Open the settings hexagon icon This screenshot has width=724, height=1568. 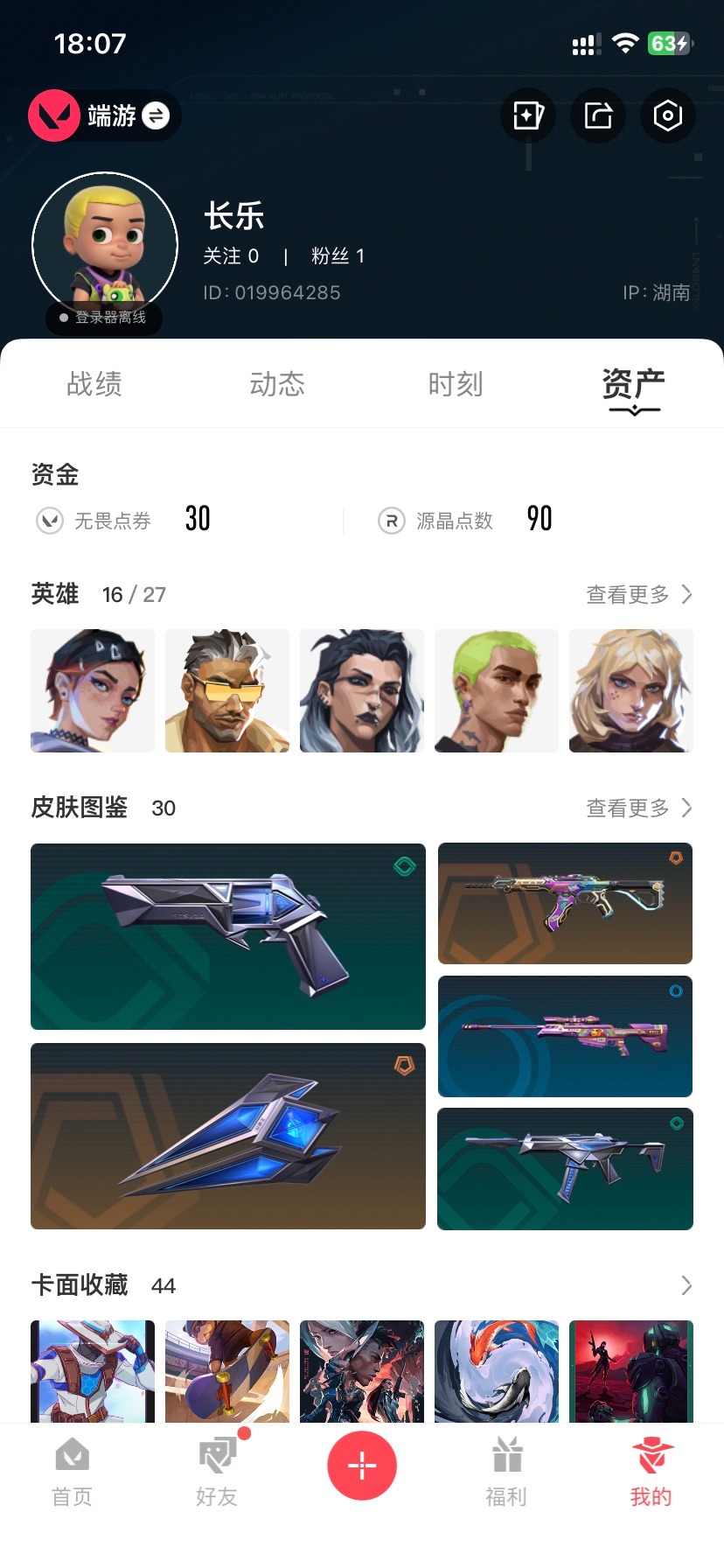[x=667, y=115]
